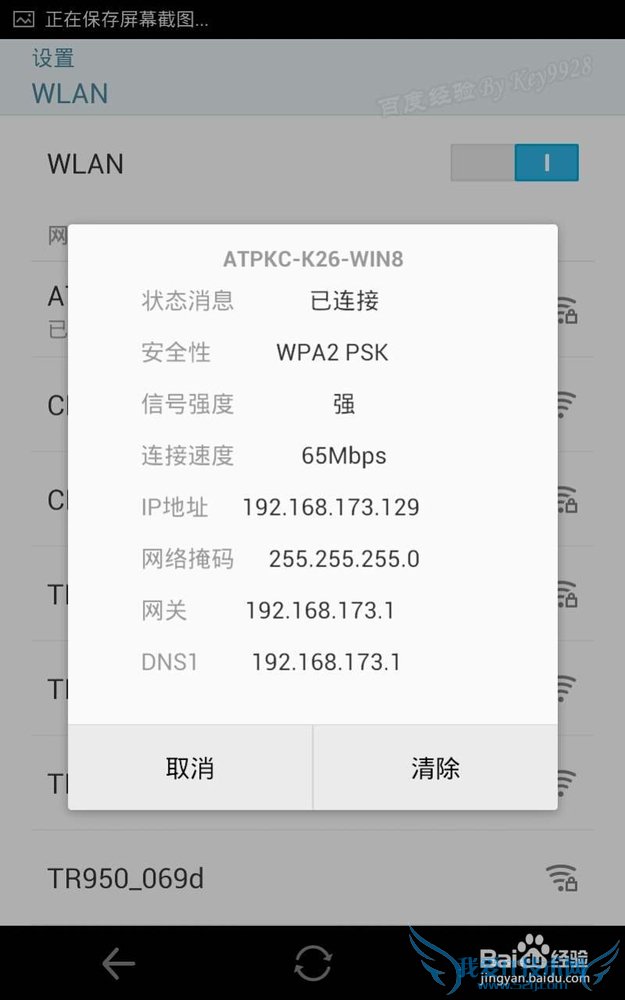This screenshot has height=1000, width=625.
Task: Tap 取消 to cancel the dialog
Action: click(190, 768)
